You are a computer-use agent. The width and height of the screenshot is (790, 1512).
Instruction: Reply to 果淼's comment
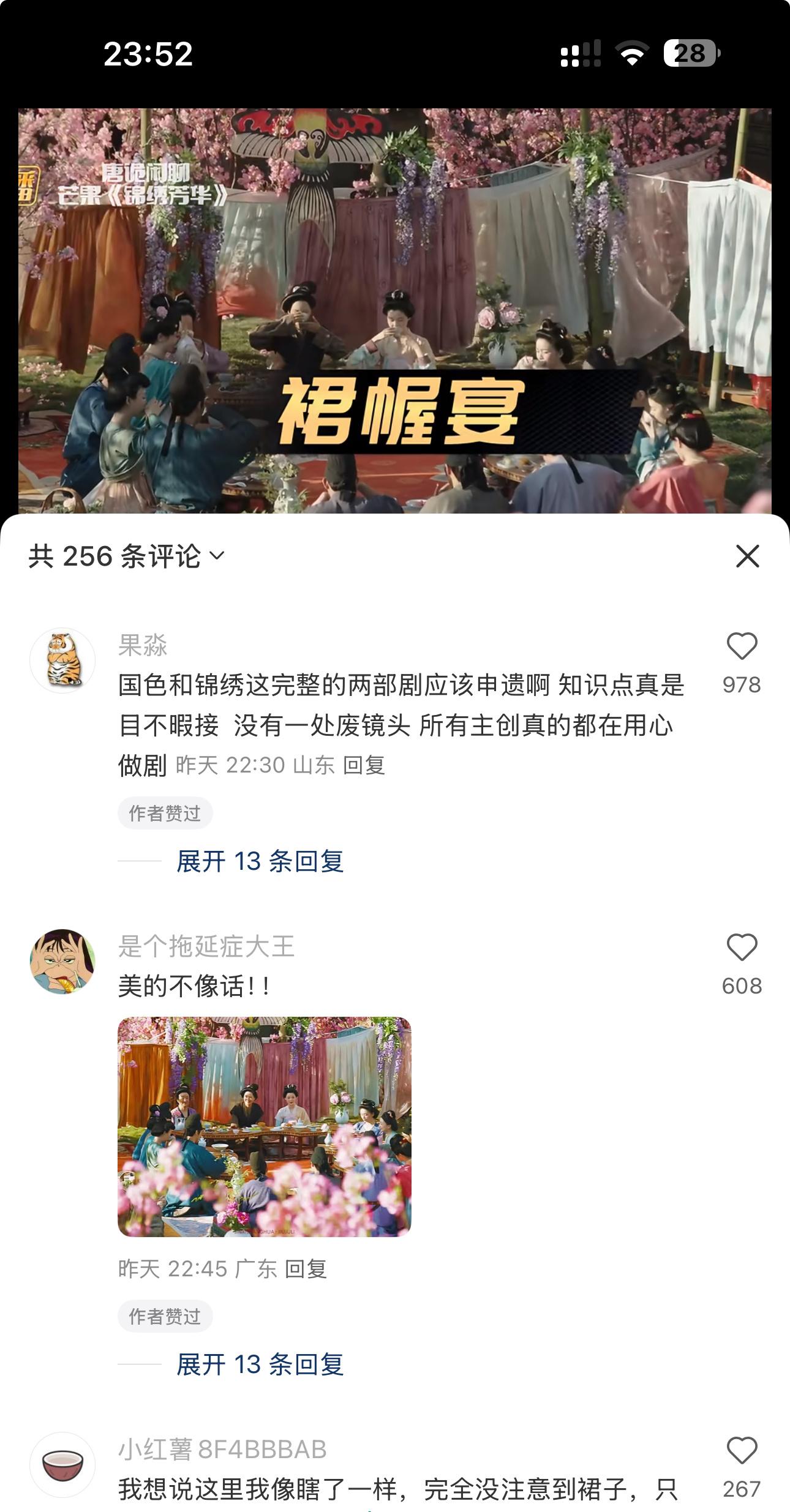pyautogui.click(x=364, y=765)
